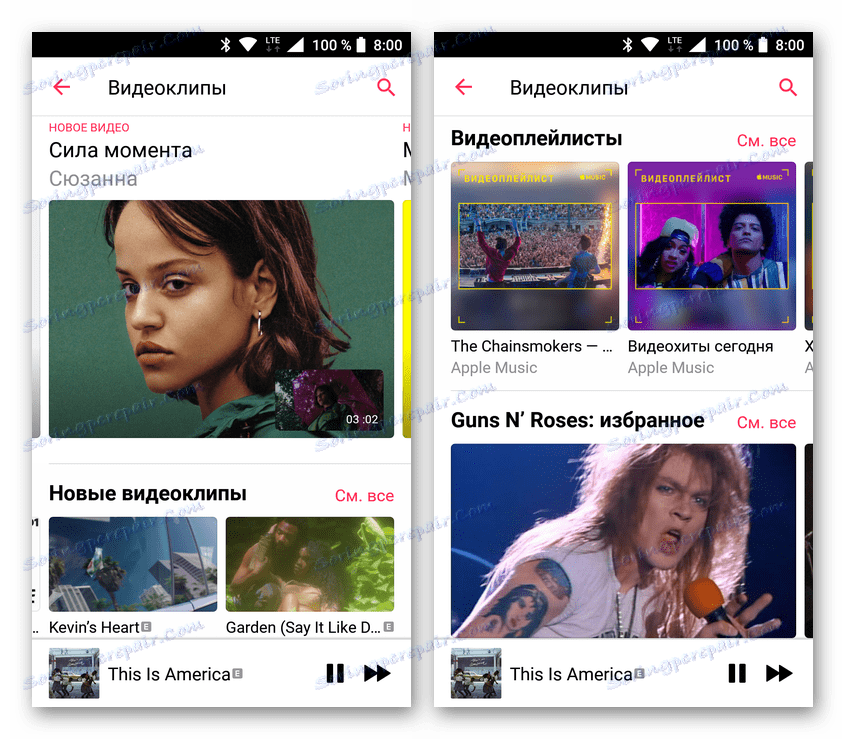851x739 pixels.
Task: Go back from the Видеоплейлисты screen
Action: [x=463, y=88]
